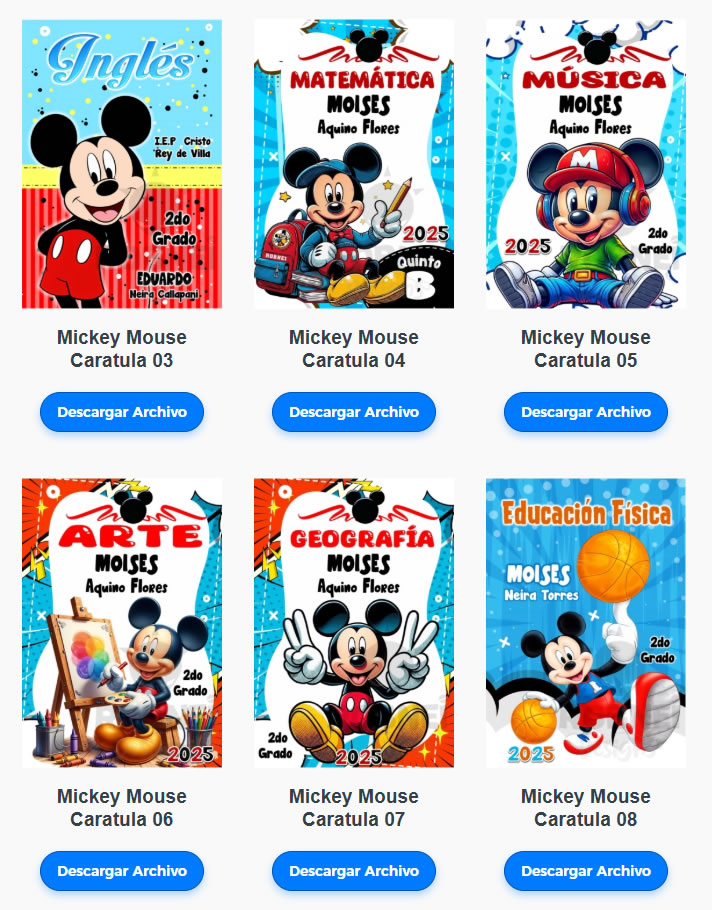The height and width of the screenshot is (910, 712).
Task: Download the Mickey Mouse Caratula 03 file
Action: (122, 412)
